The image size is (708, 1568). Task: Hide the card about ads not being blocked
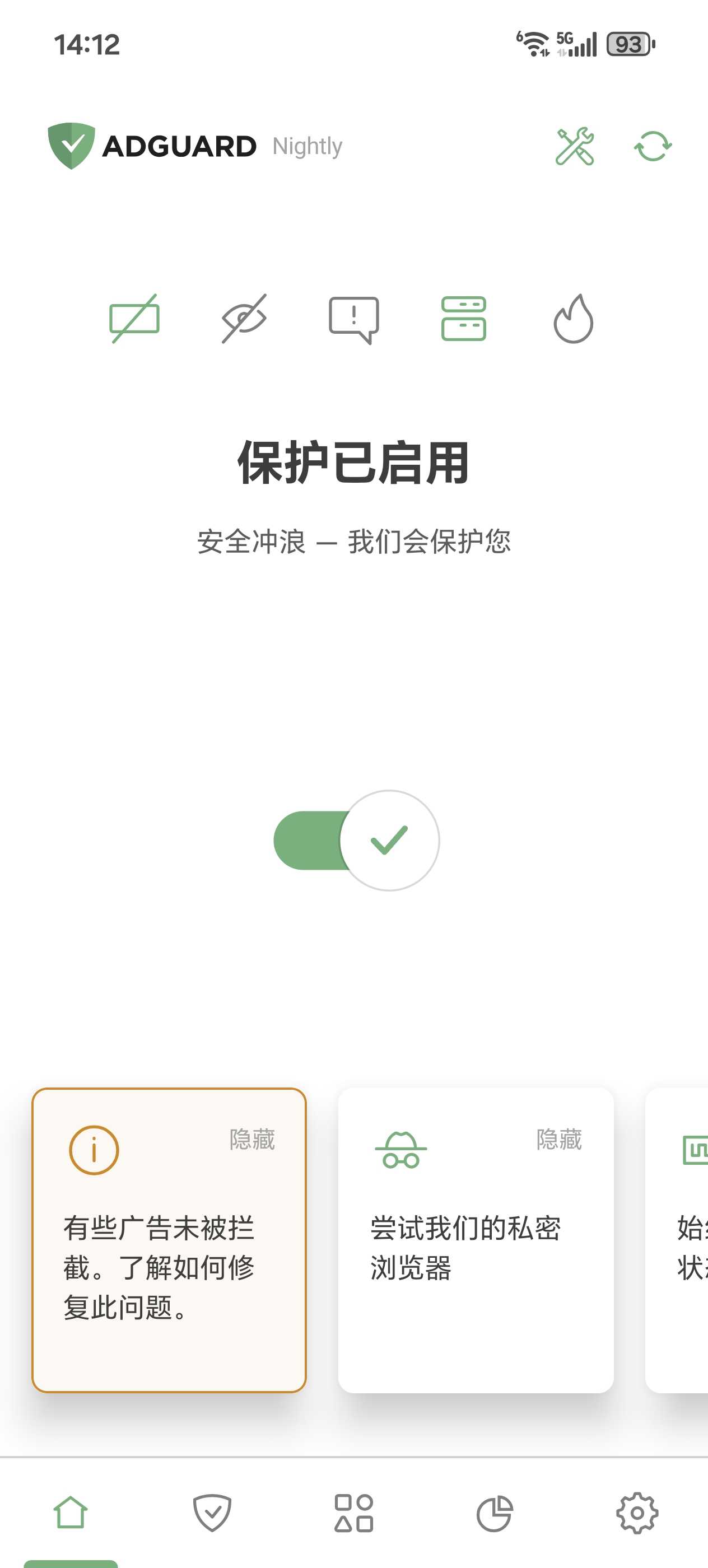[x=252, y=1140]
